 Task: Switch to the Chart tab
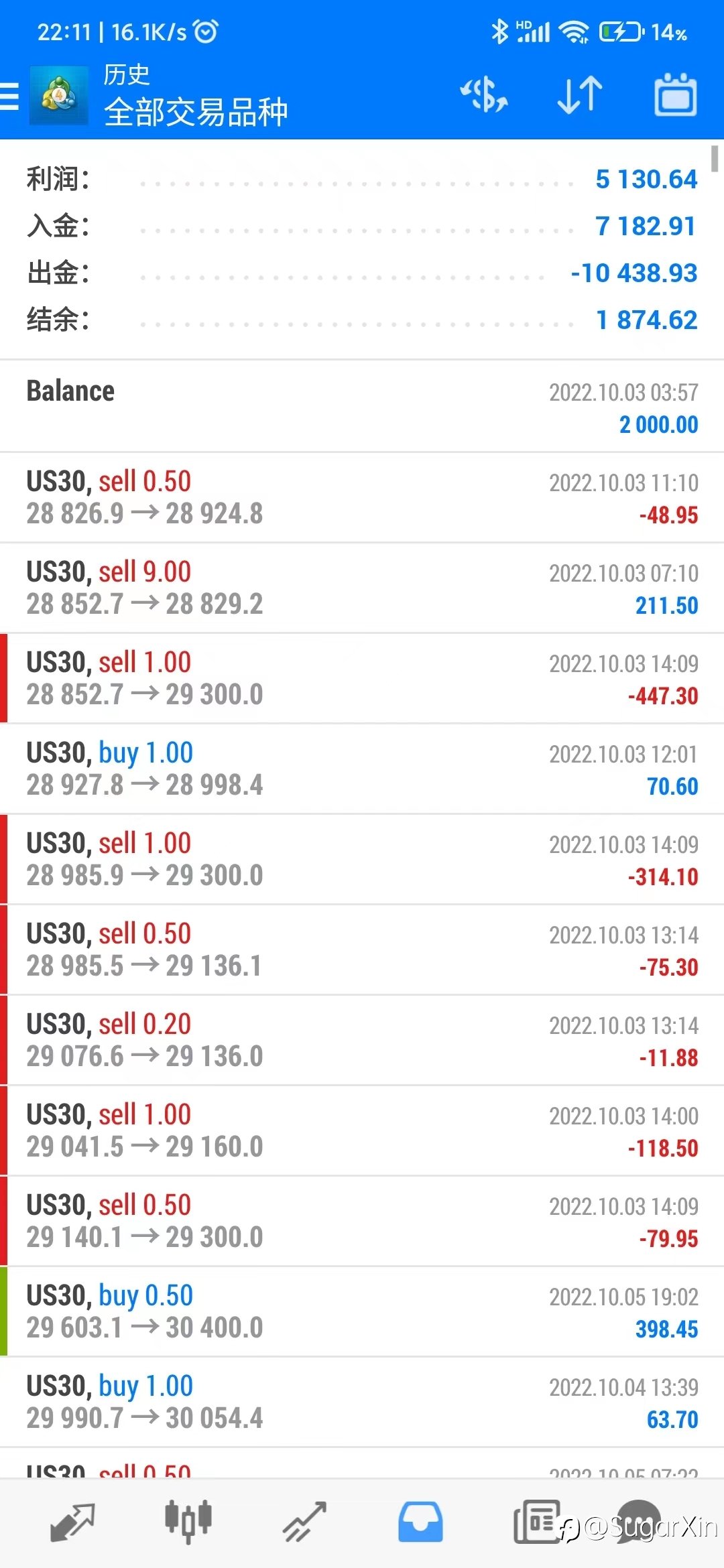point(188,1522)
